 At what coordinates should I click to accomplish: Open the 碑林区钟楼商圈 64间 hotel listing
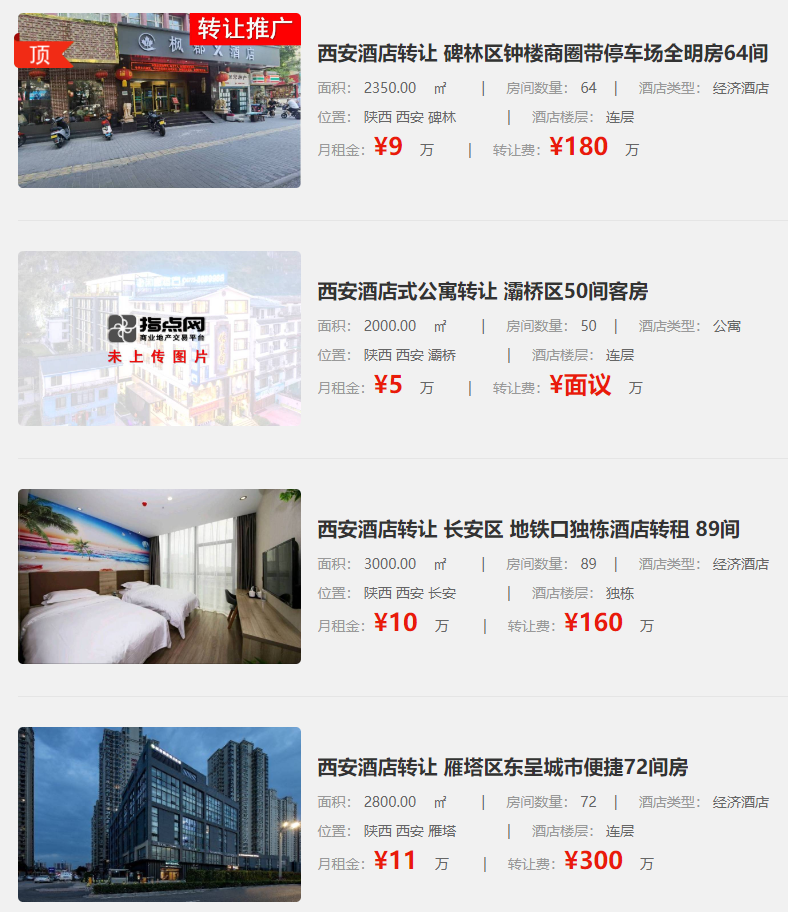click(542, 53)
